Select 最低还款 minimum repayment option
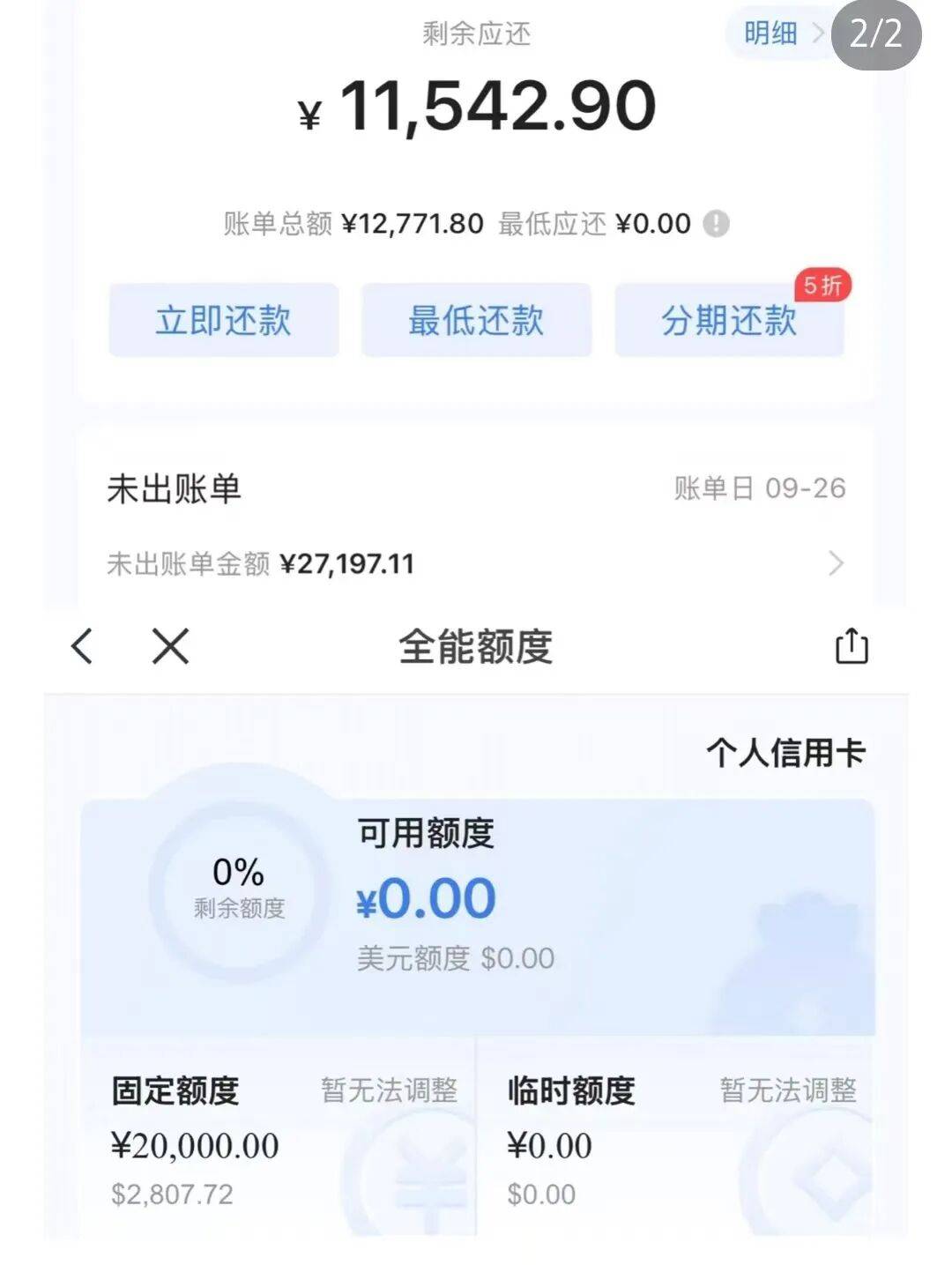This screenshot has height=1265, width=952. point(476,320)
